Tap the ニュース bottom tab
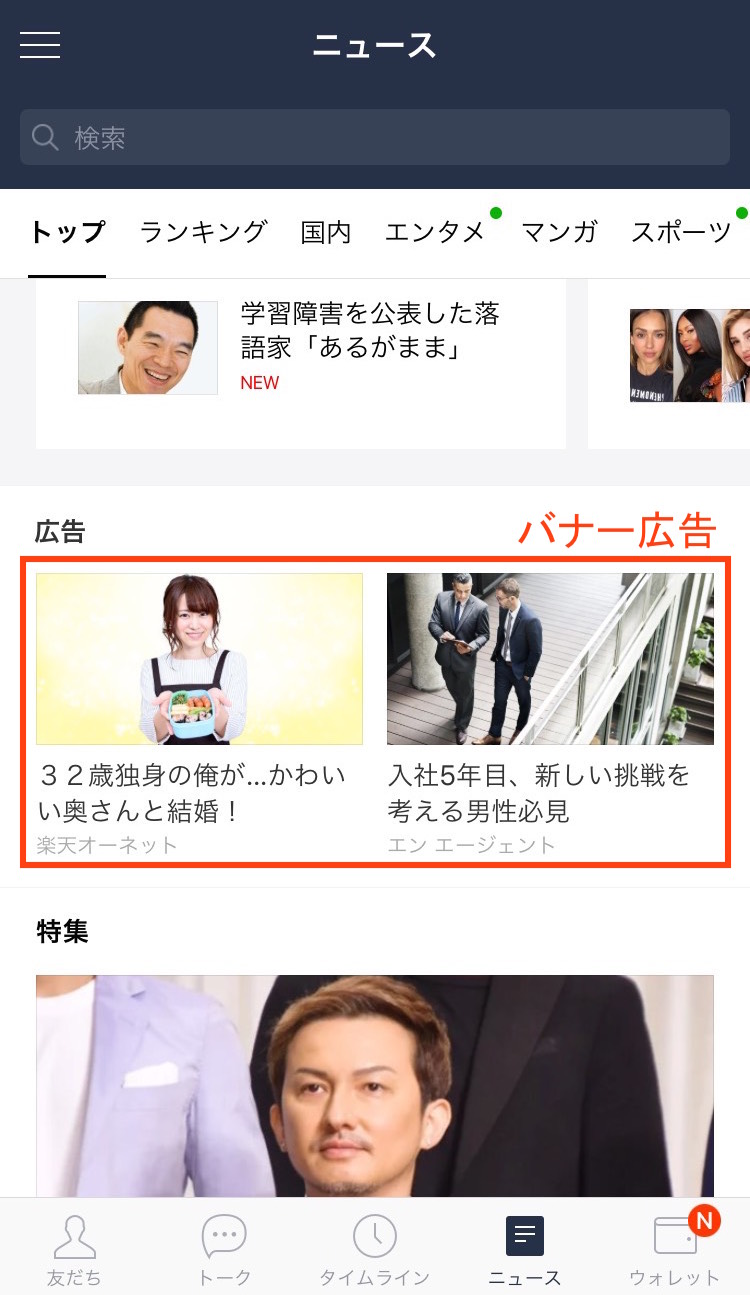 click(524, 1248)
